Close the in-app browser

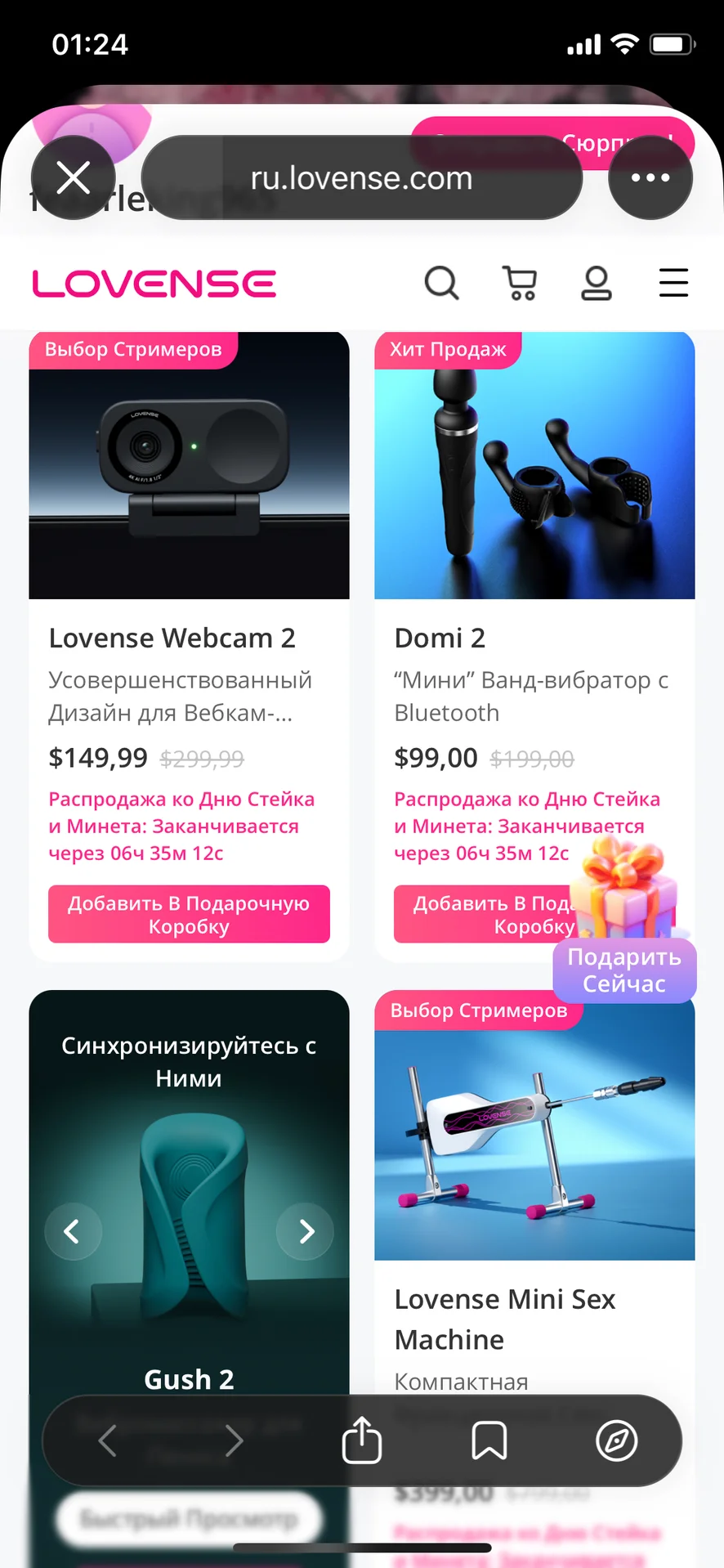(x=74, y=177)
